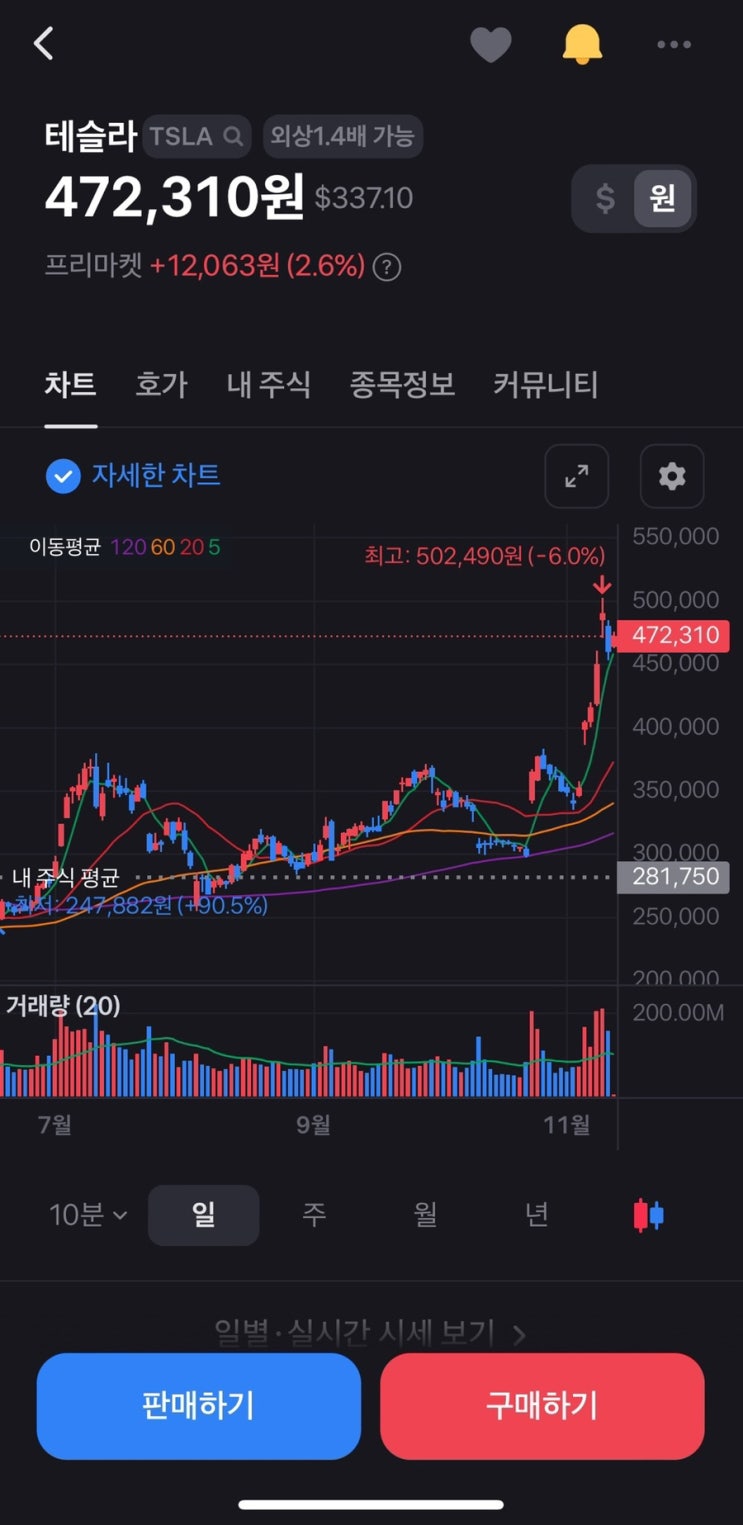Go back using the top-left arrow
Screen dimensions: 743x1525
43,44
